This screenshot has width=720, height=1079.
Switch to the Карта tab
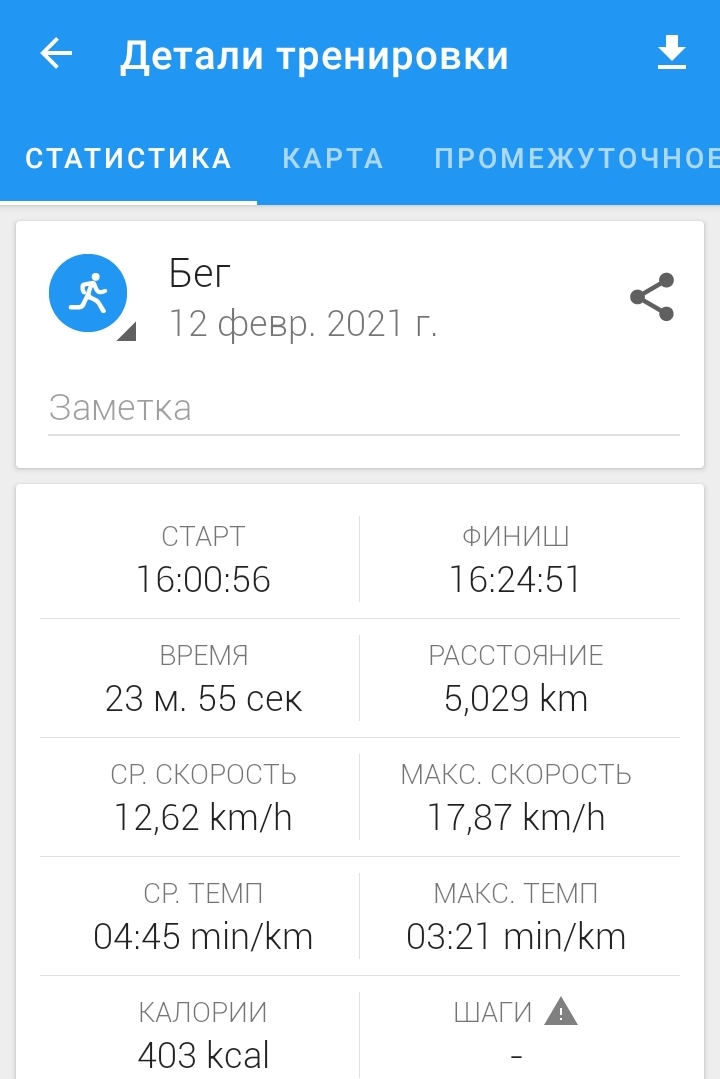point(333,158)
